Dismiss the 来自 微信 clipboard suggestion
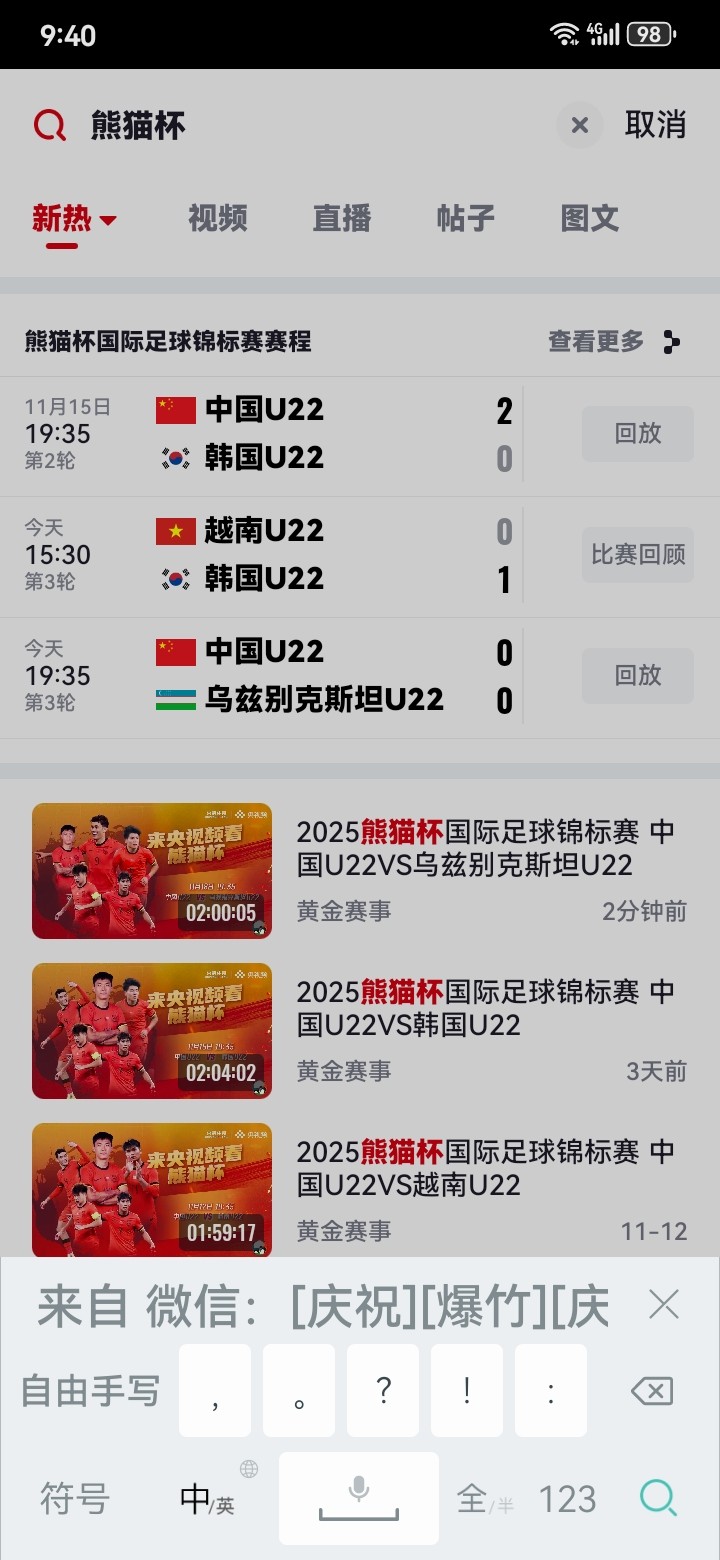Screen dimensions: 720x1560 pos(664,1305)
